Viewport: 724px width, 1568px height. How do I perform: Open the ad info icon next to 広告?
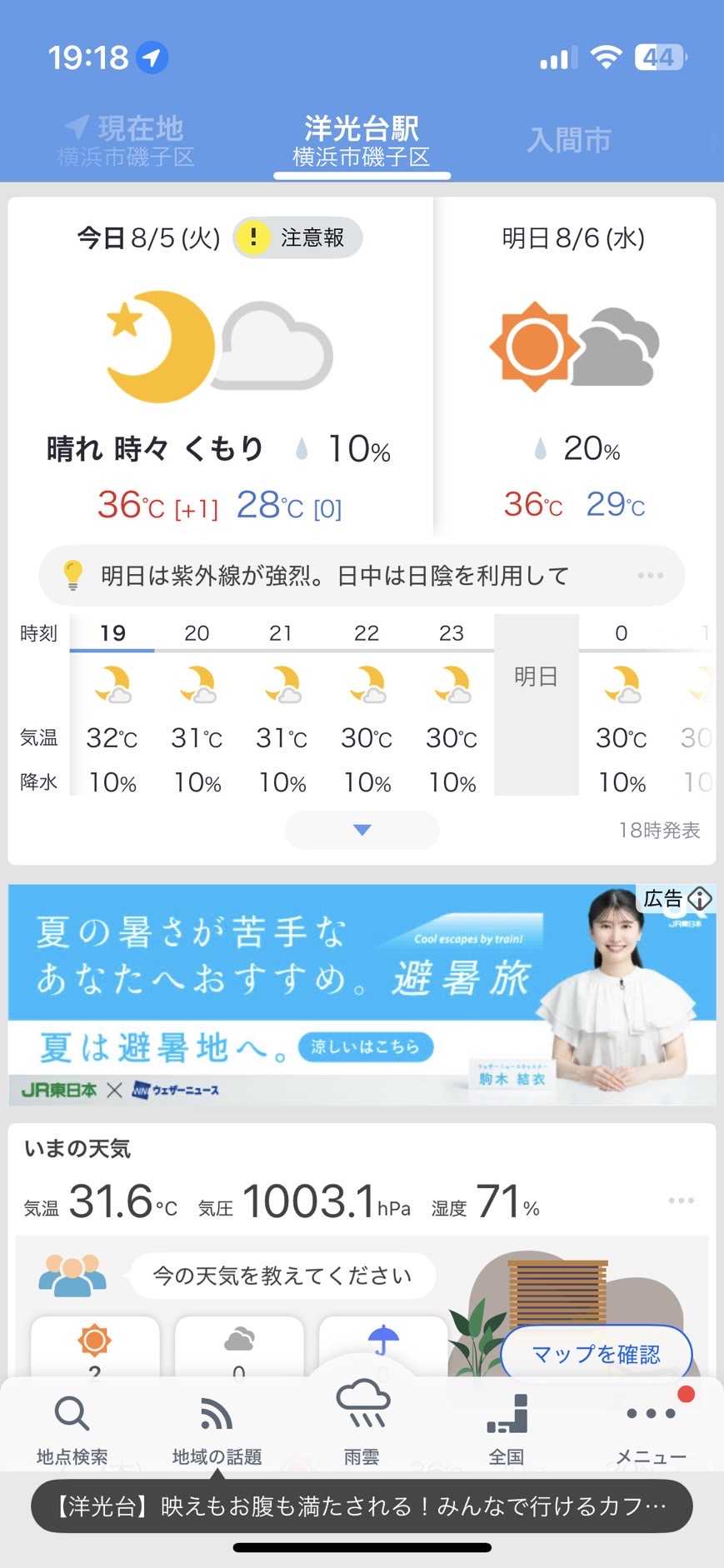point(700,899)
